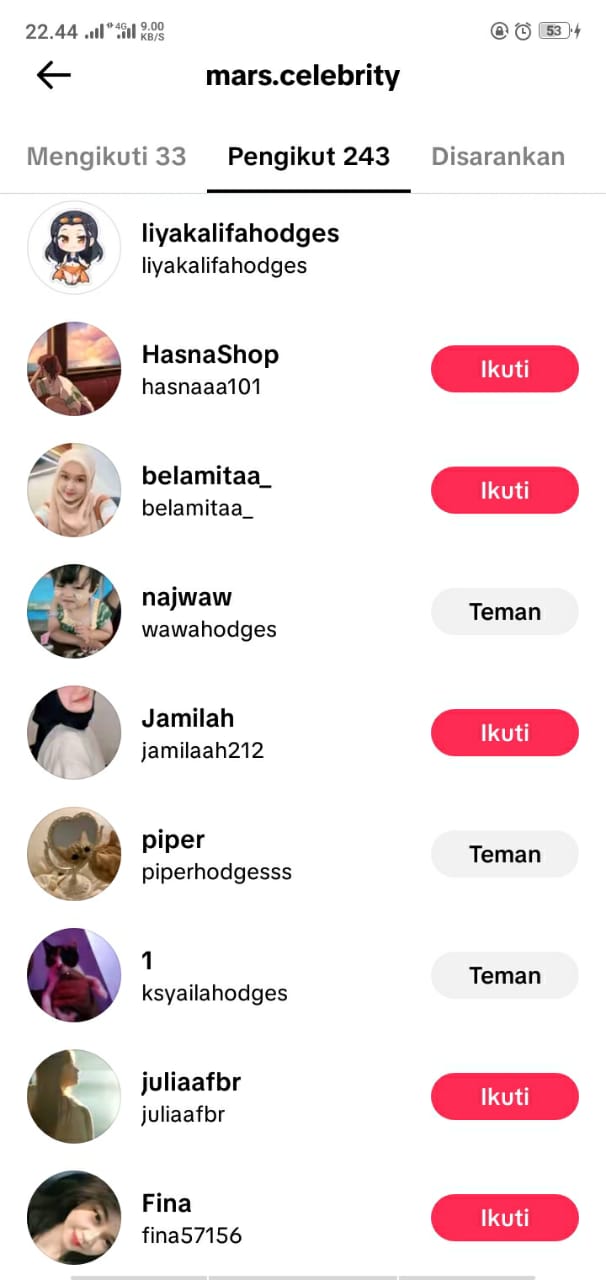Open the Disarankan tab
The height and width of the screenshot is (1280, 606).
[497, 157]
